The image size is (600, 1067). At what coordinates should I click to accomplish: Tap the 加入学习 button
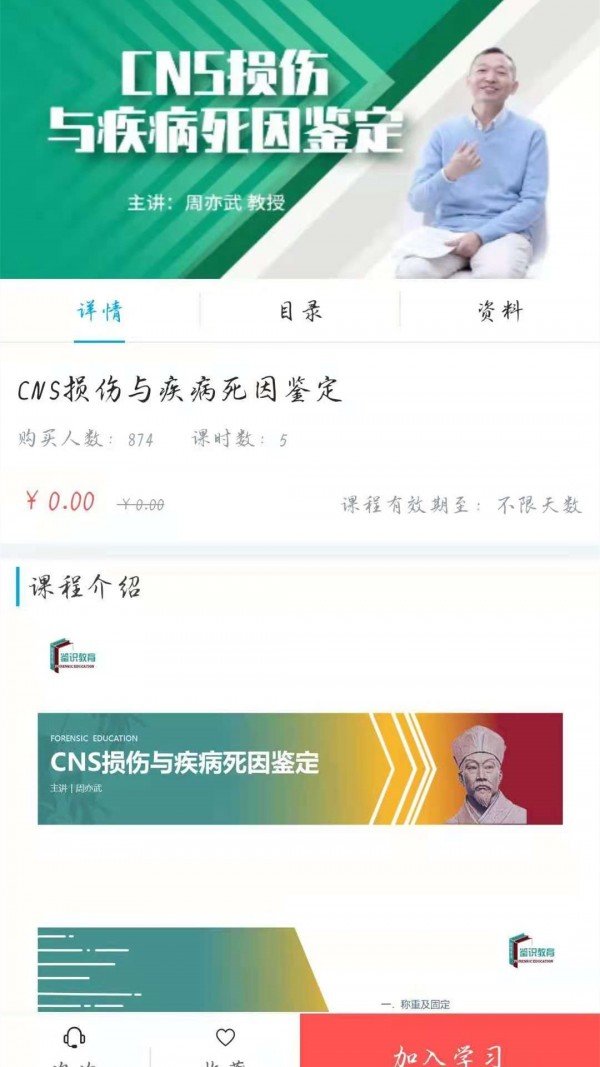(449, 1045)
